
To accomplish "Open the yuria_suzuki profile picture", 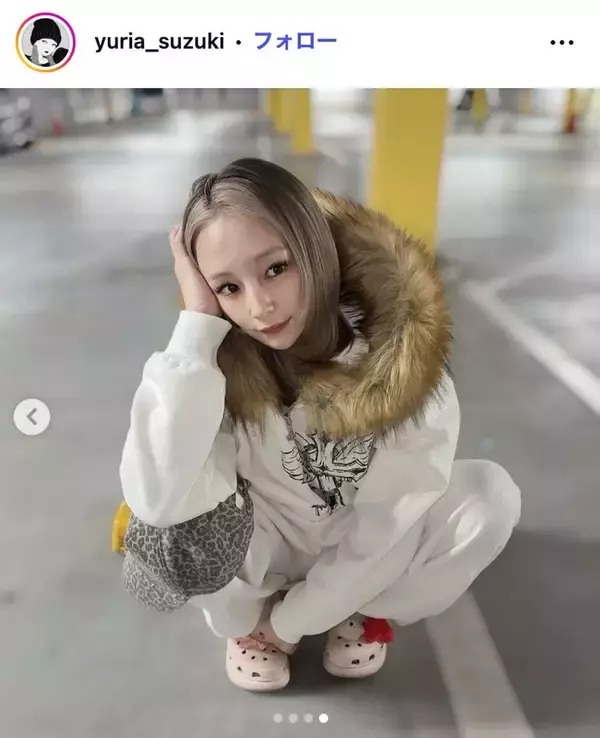I will tap(45, 42).
